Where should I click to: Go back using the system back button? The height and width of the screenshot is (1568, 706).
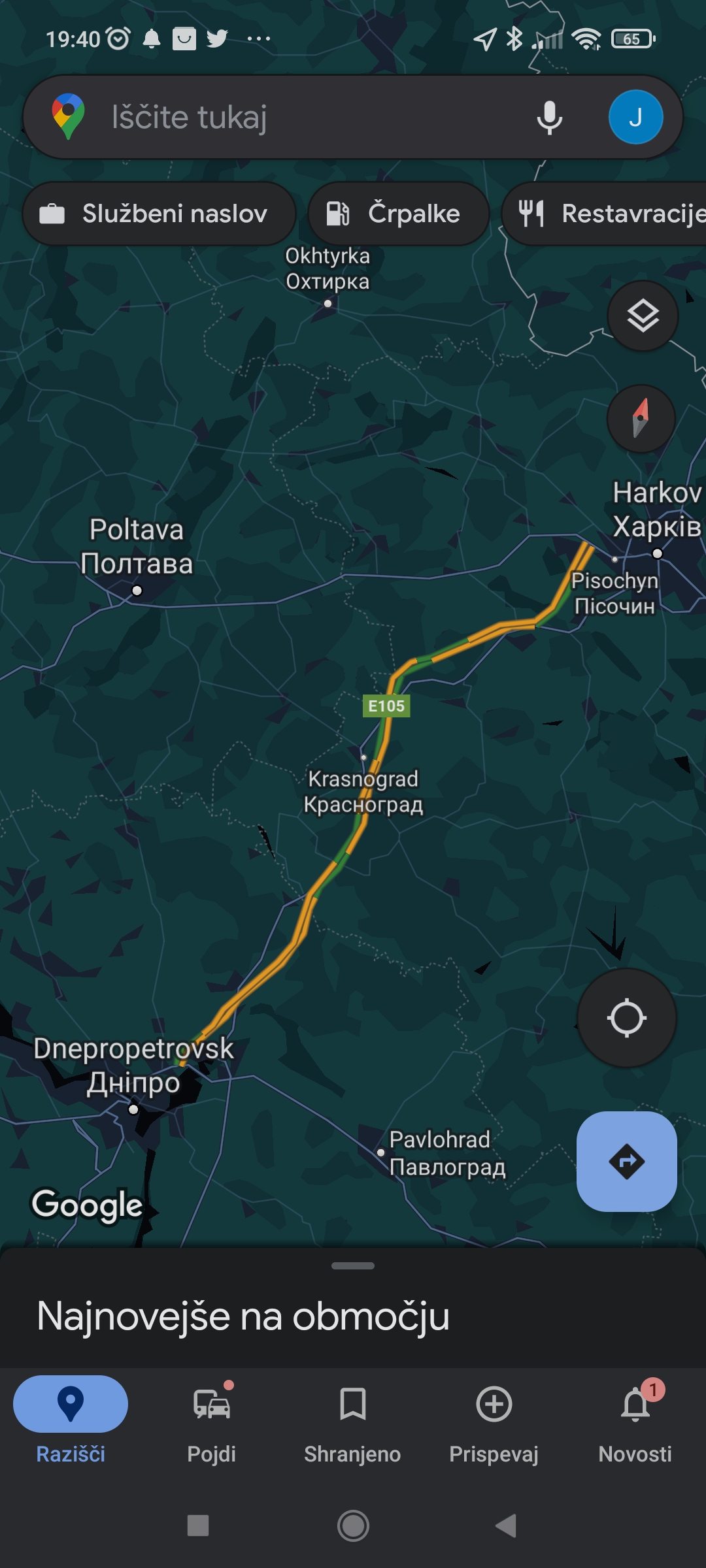click(506, 1526)
